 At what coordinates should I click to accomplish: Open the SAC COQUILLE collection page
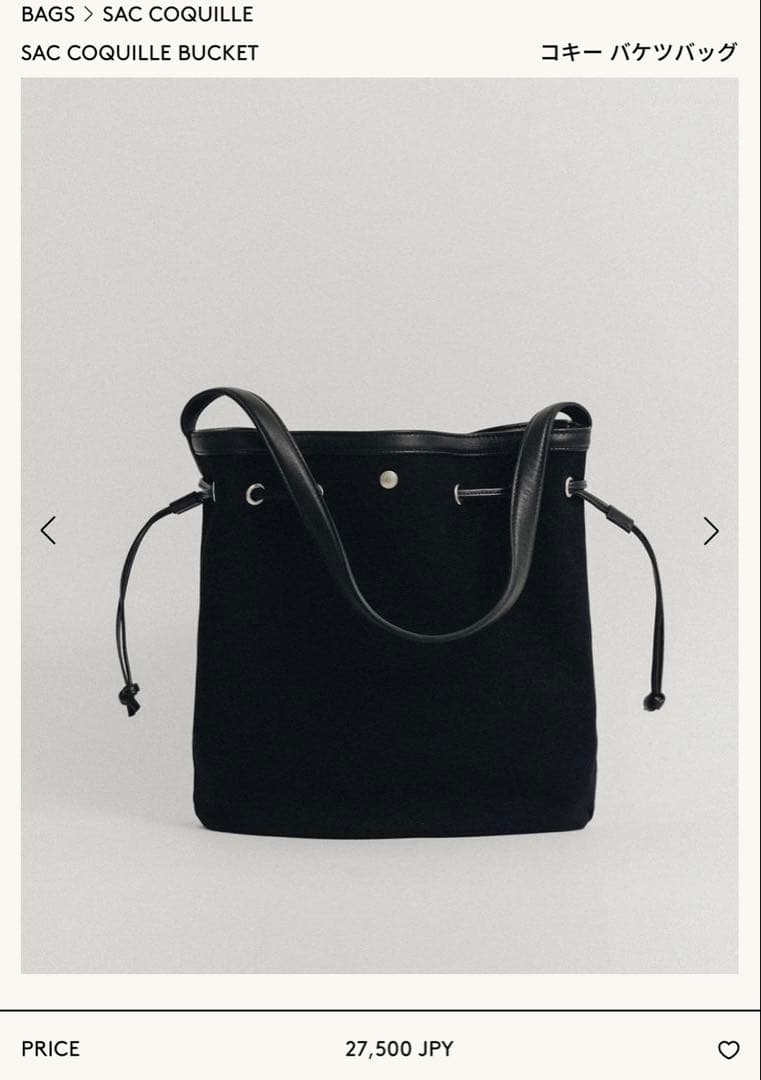[180, 15]
